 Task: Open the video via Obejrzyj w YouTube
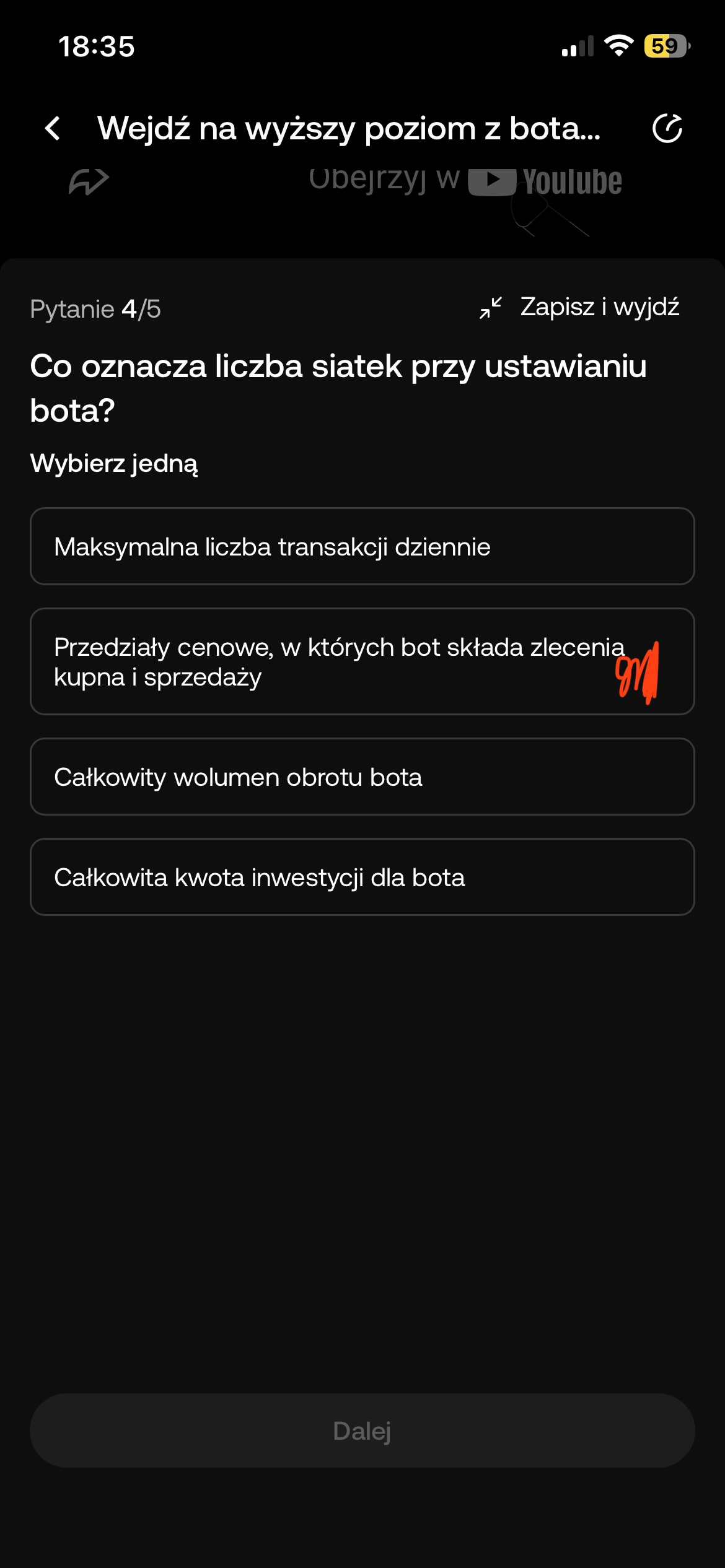pyautogui.click(x=465, y=181)
